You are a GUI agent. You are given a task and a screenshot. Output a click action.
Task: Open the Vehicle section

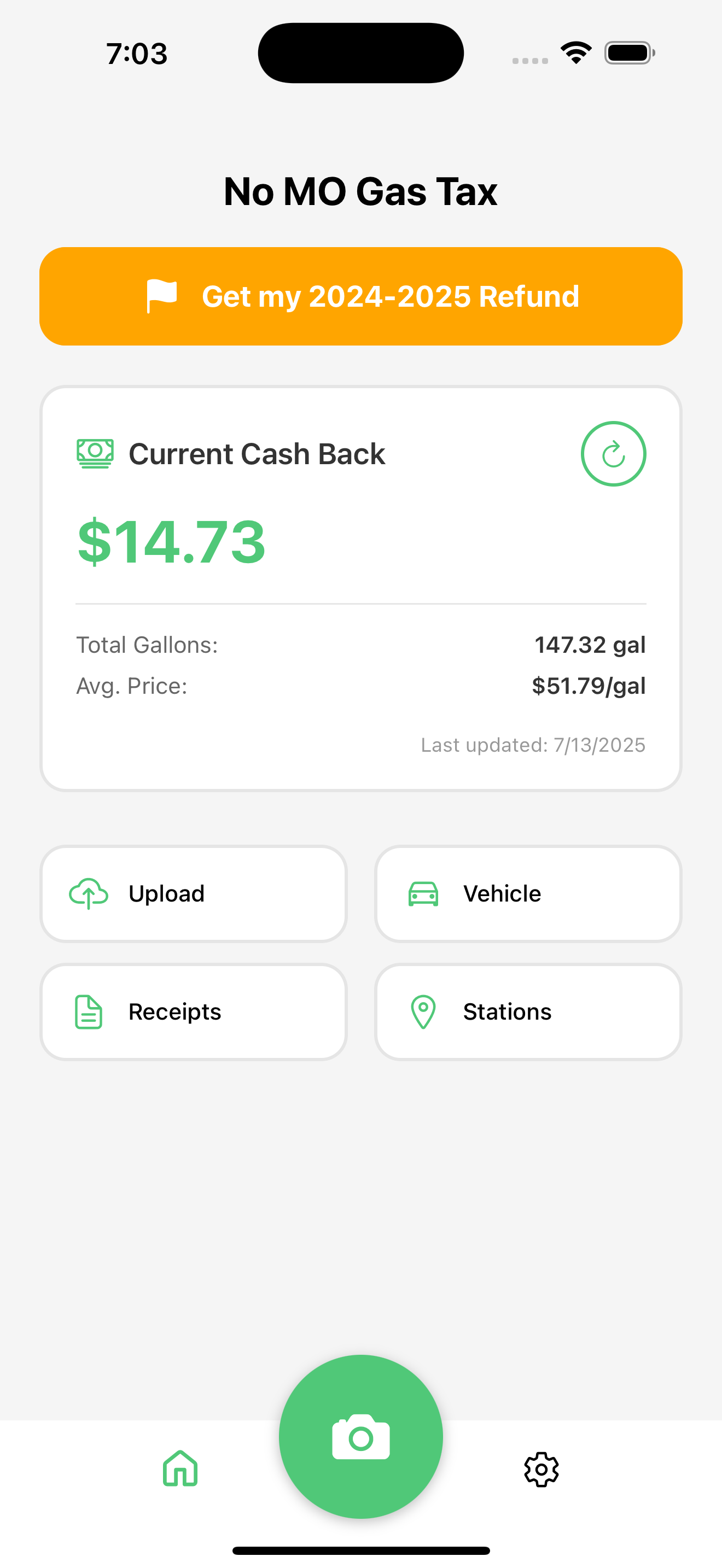pos(528,893)
